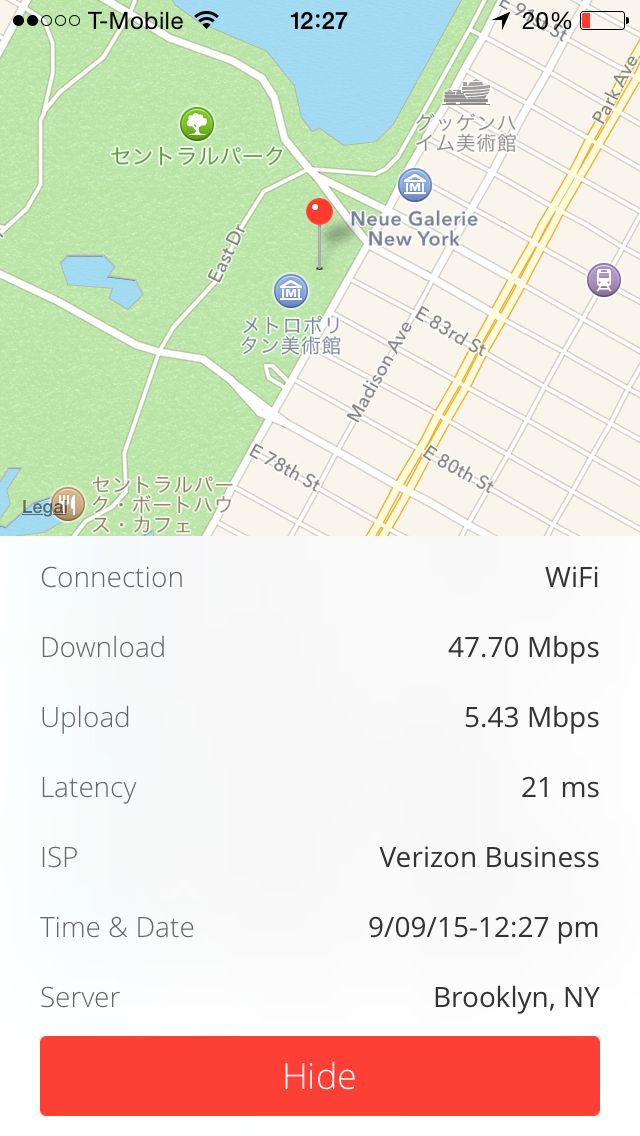Image resolution: width=640 pixels, height=1136 pixels.
Task: Select the ボートハウス・カフェ restaurant marker
Action: (x=68, y=503)
